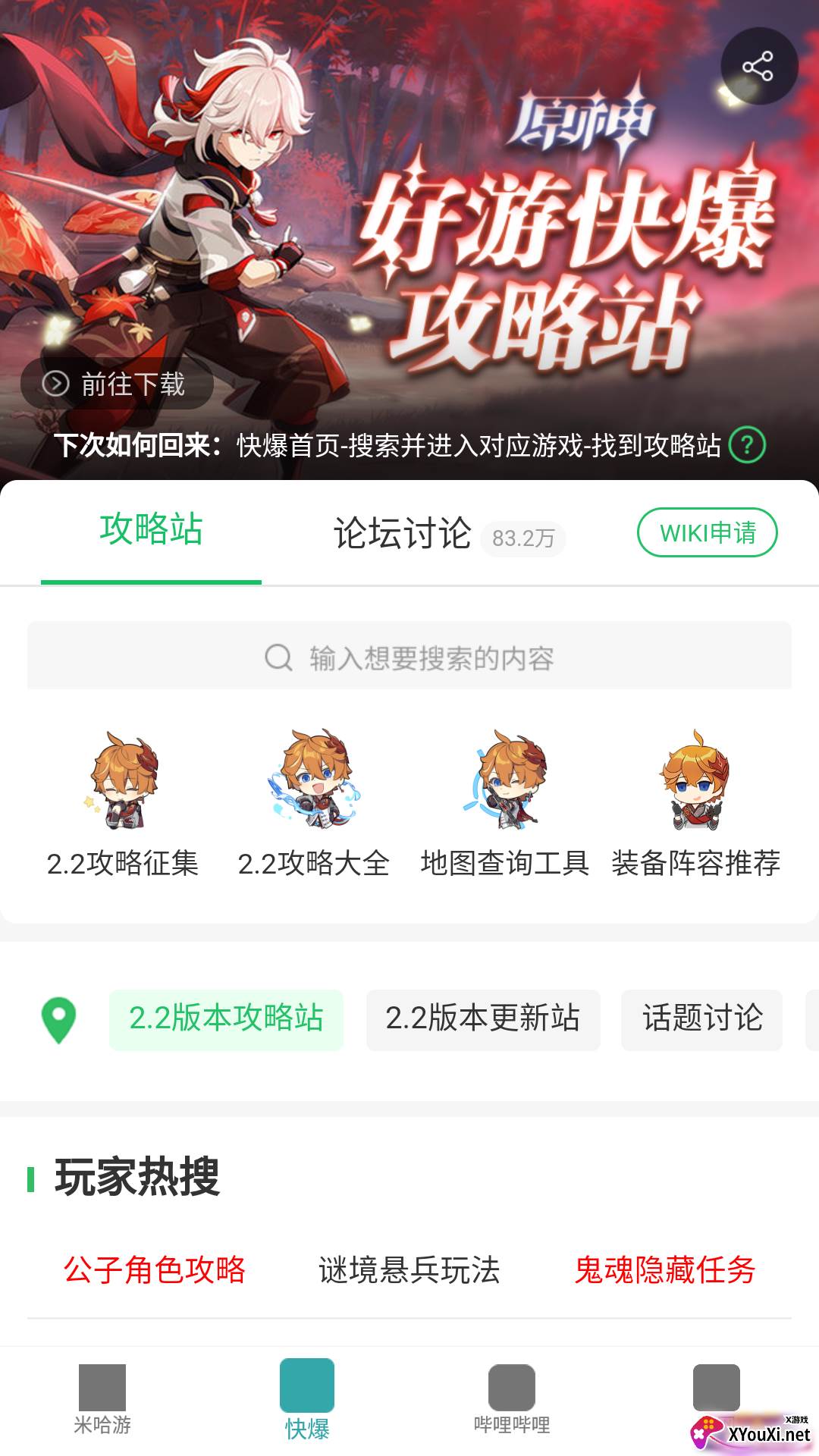This screenshot has width=819, height=1456.
Task: Open hot search 鬼魂隐藏任务
Action: point(665,1270)
